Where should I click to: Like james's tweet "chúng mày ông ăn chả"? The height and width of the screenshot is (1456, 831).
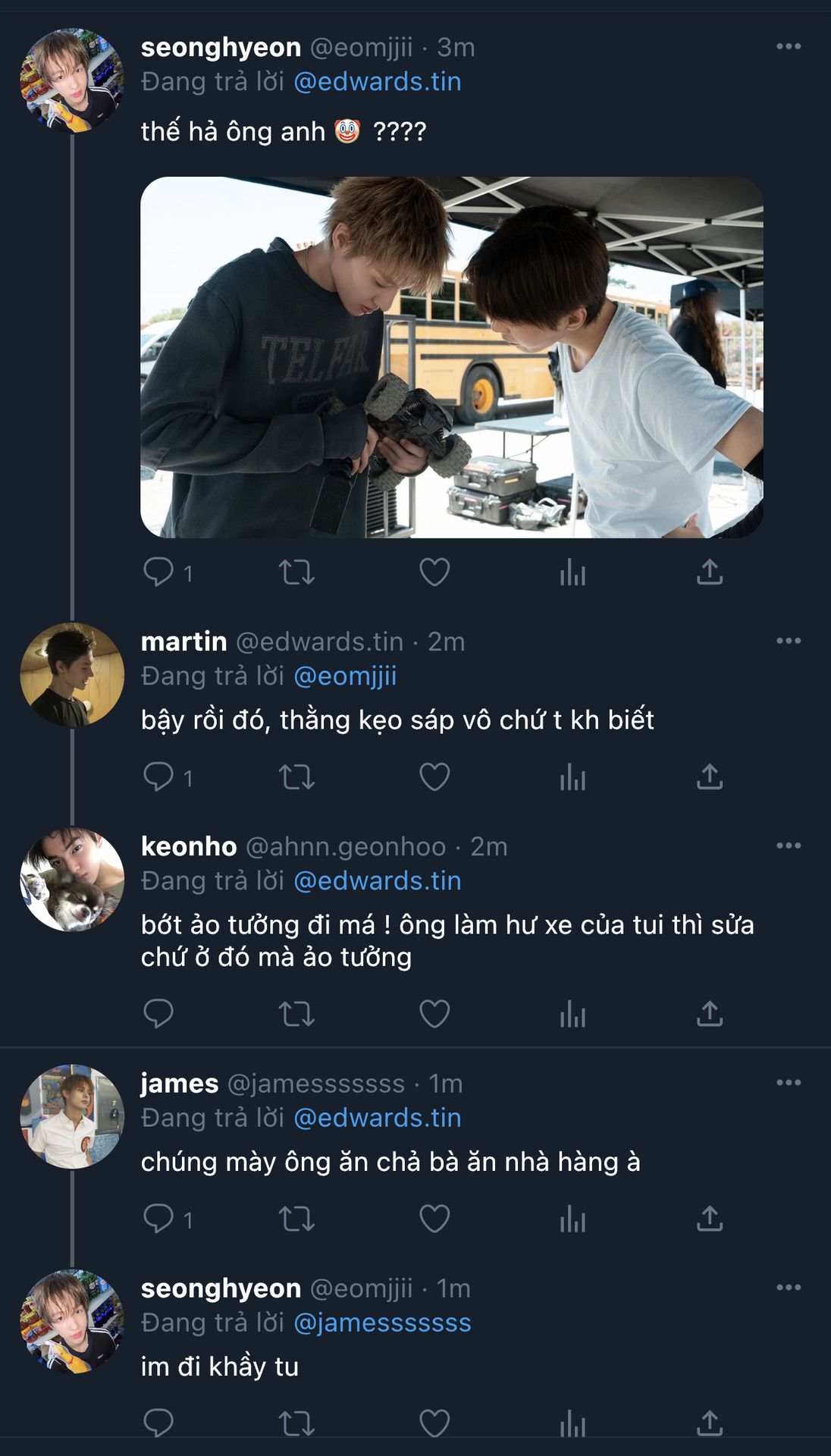[434, 1219]
